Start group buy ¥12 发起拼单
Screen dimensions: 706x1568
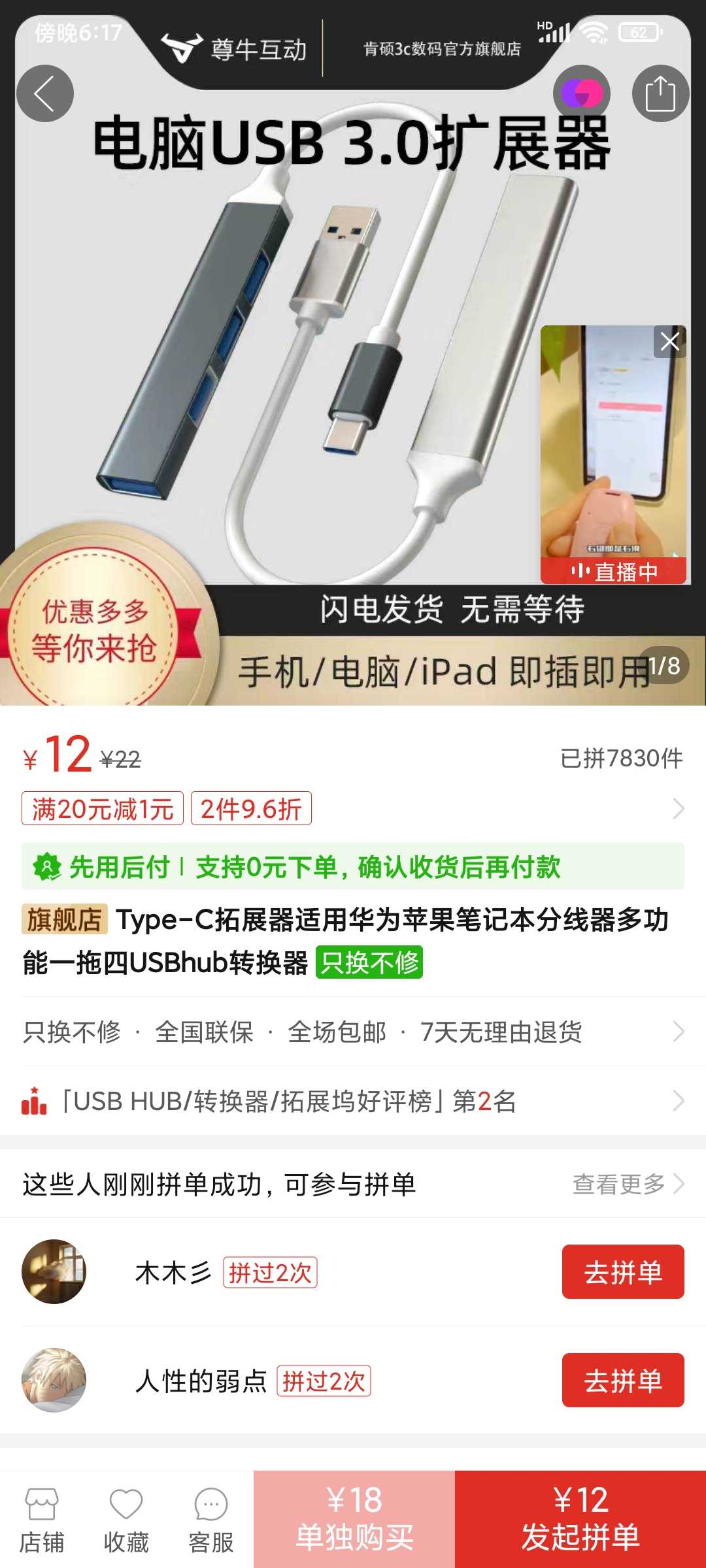tap(580, 1520)
